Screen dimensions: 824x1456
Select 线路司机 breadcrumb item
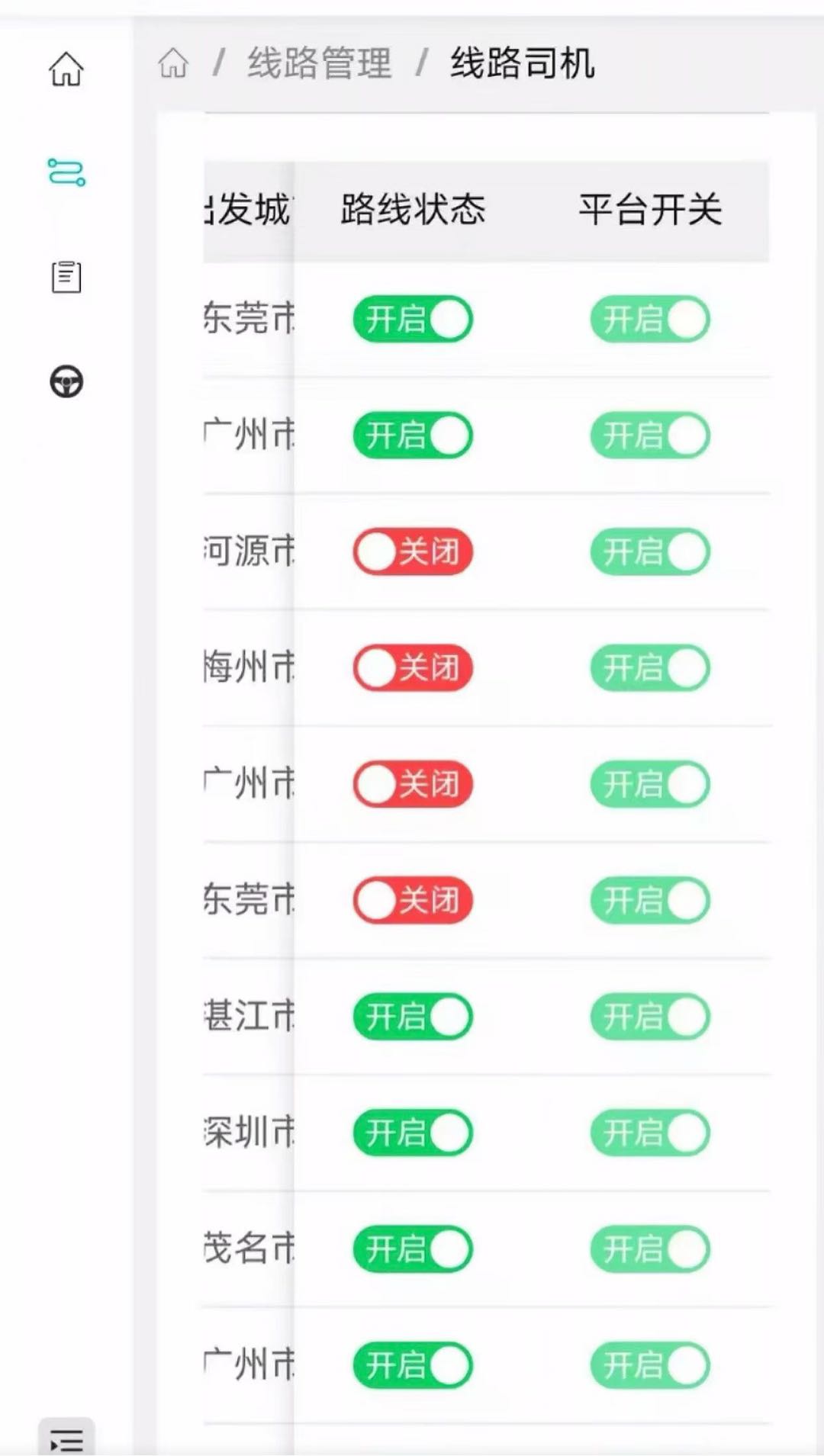[520, 64]
